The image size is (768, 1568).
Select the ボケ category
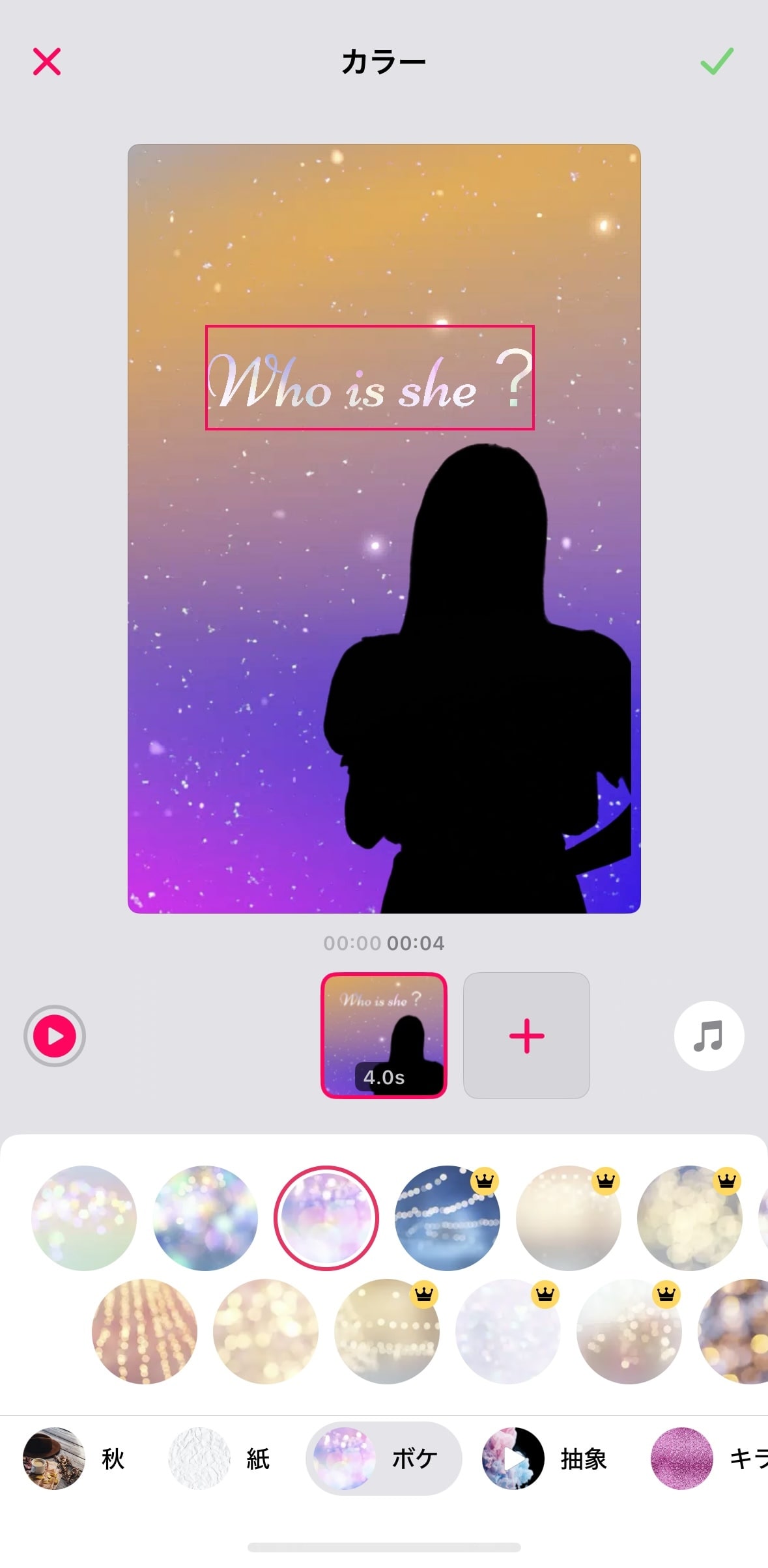[x=384, y=1459]
